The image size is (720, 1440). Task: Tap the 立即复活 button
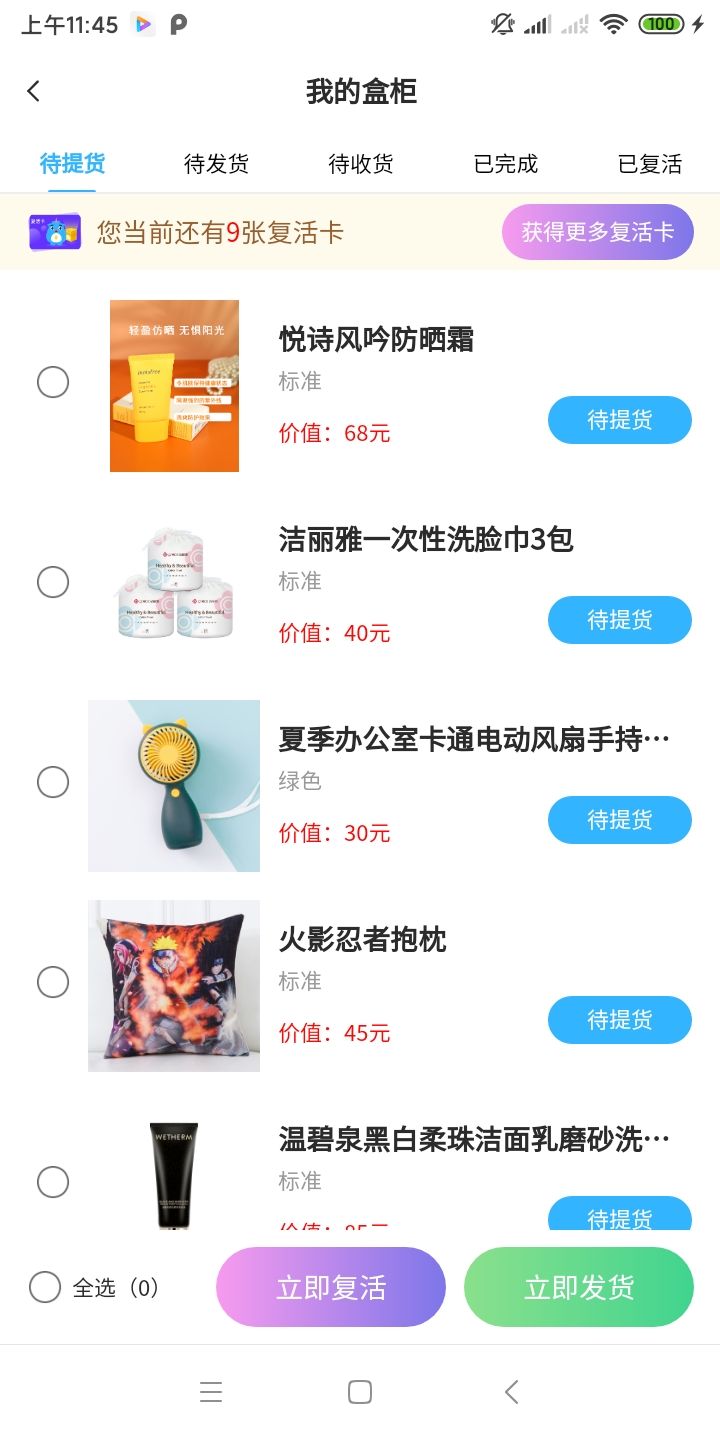[330, 1287]
